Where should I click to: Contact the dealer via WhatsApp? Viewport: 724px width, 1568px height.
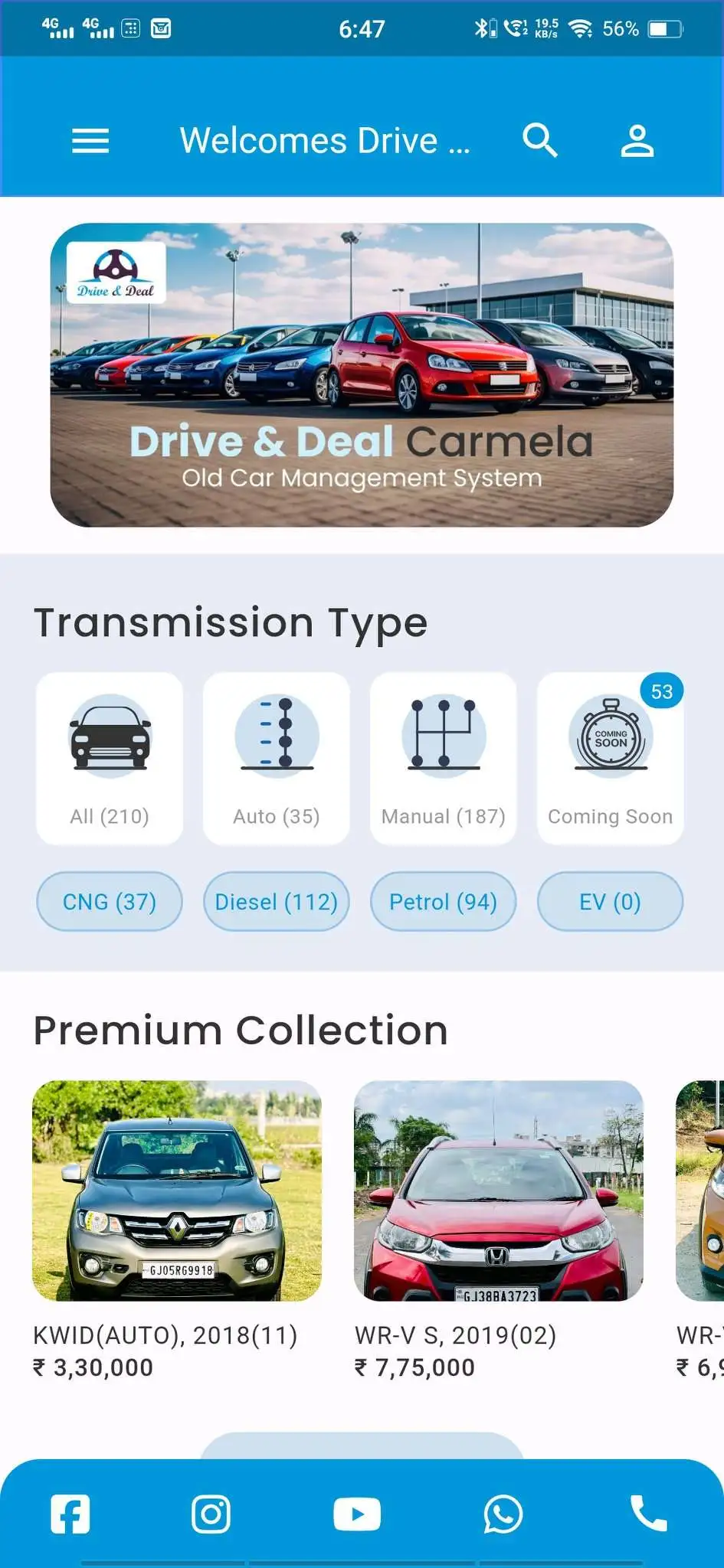pyautogui.click(x=503, y=1514)
